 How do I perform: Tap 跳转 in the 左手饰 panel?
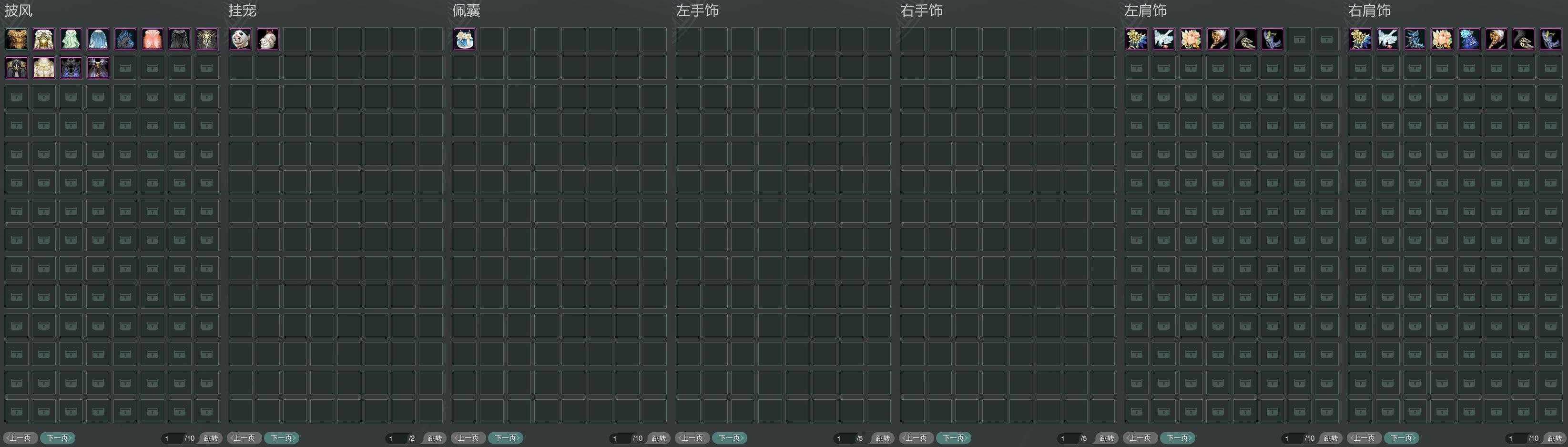[x=883, y=438]
